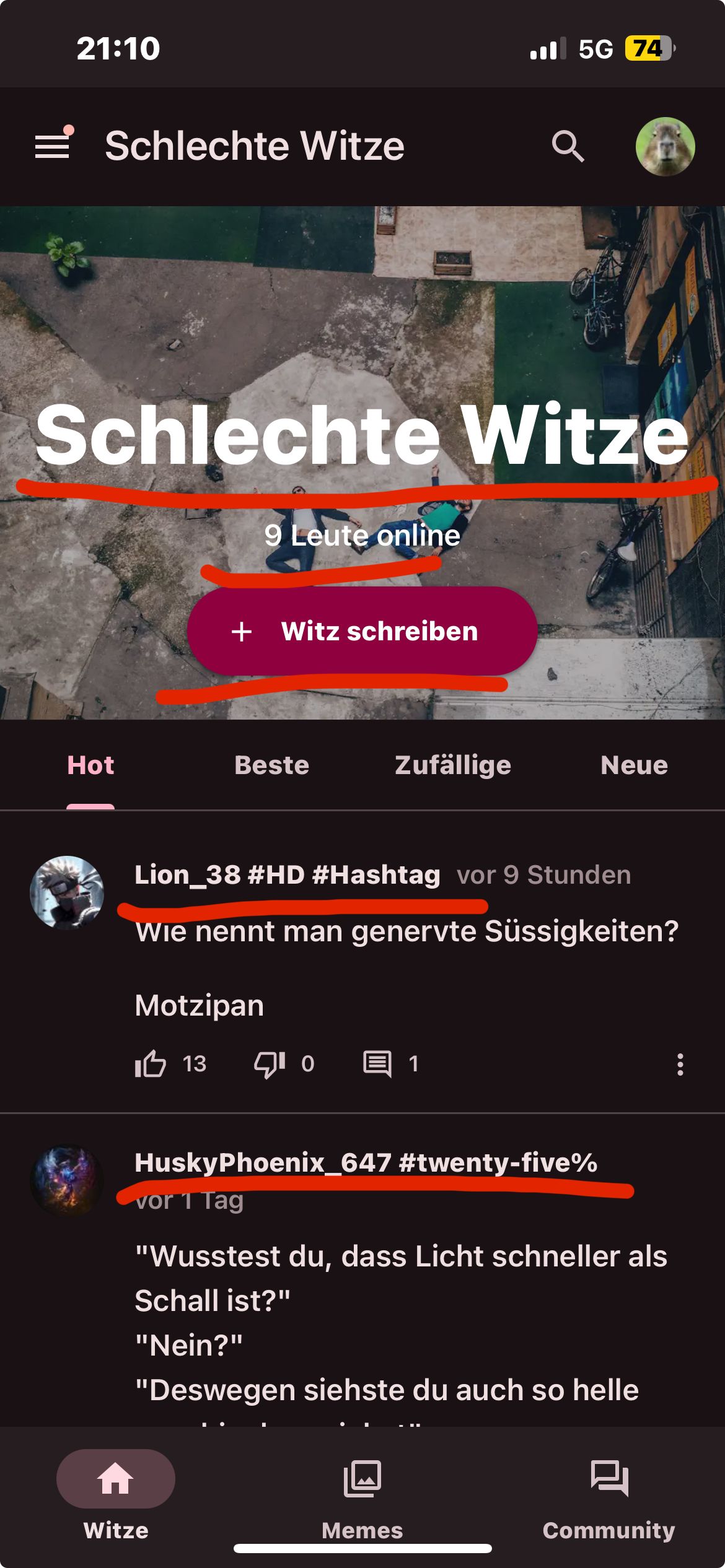
Task: Like the Motzipan joke by Lion_38
Action: (x=151, y=1064)
